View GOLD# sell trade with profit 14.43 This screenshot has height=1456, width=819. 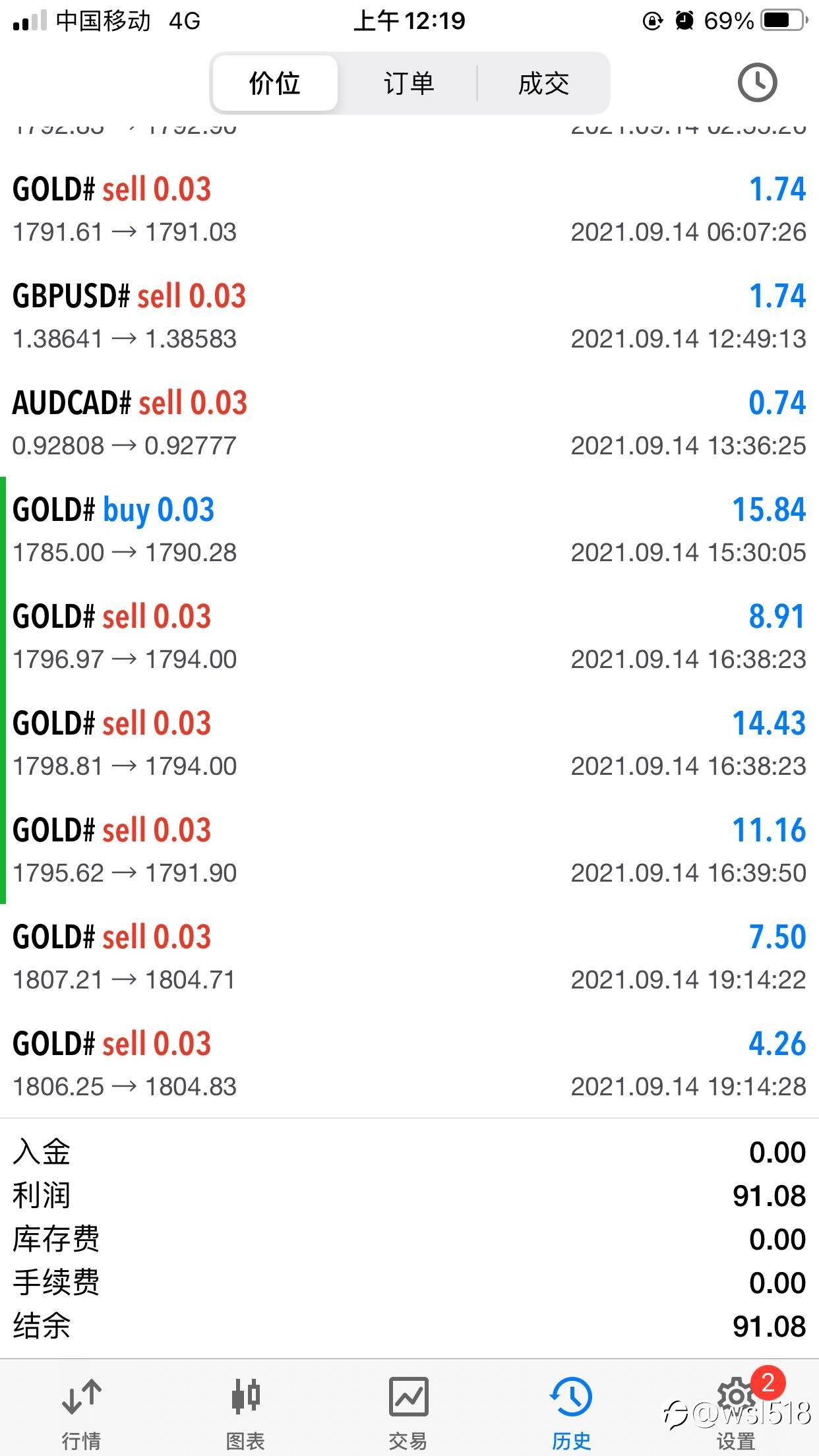(409, 744)
